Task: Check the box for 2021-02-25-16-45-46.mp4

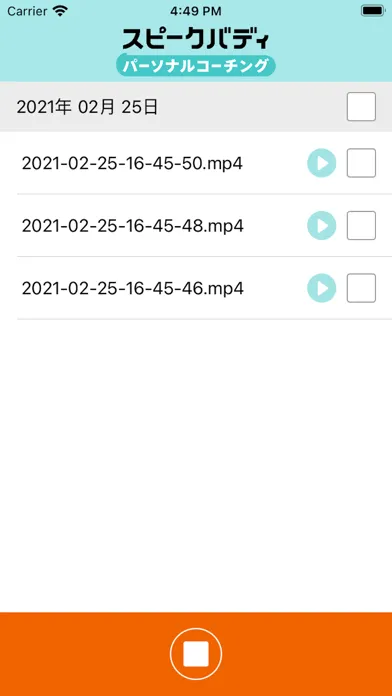Action: [361, 289]
